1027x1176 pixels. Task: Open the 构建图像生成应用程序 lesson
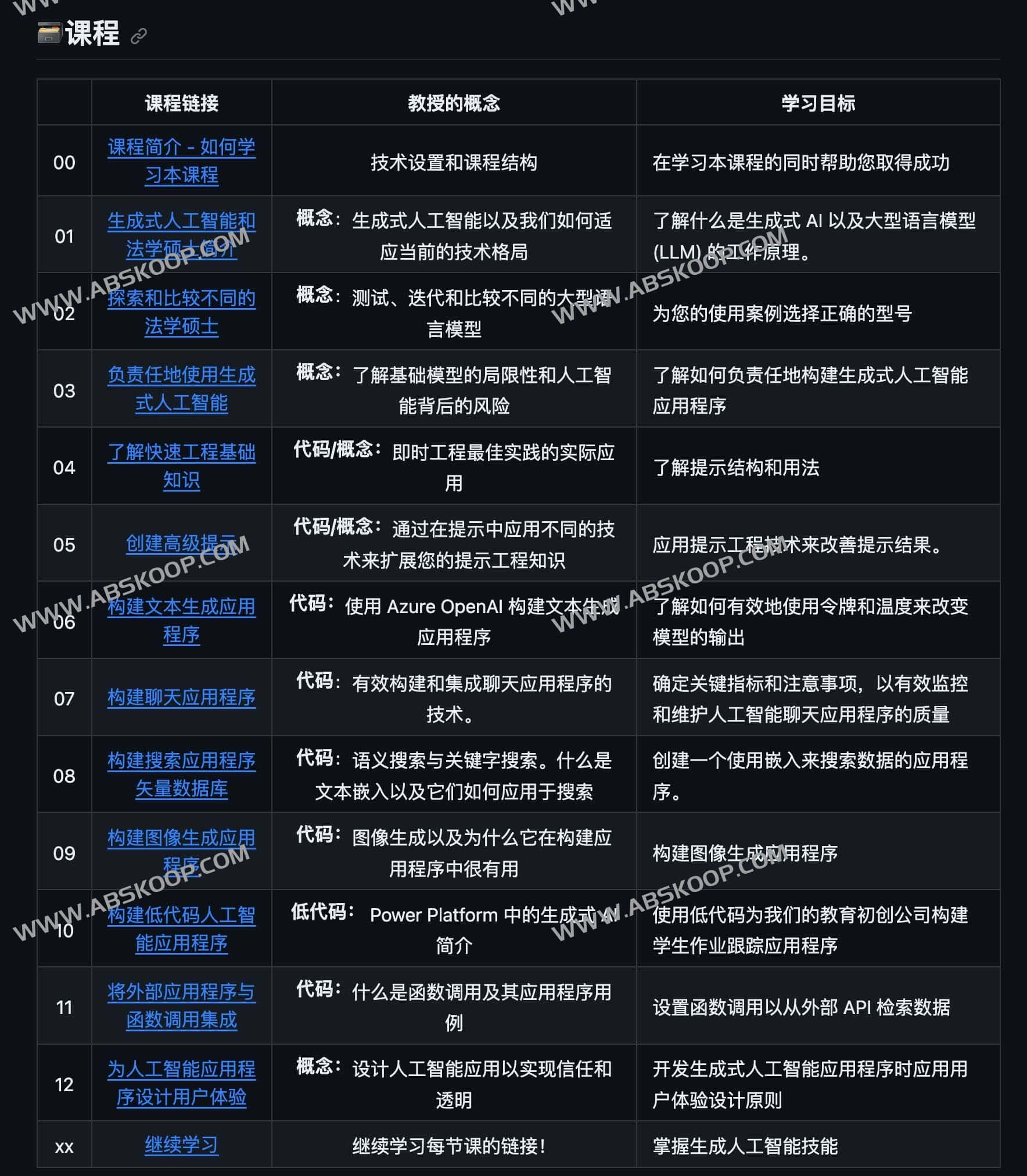coord(181,838)
